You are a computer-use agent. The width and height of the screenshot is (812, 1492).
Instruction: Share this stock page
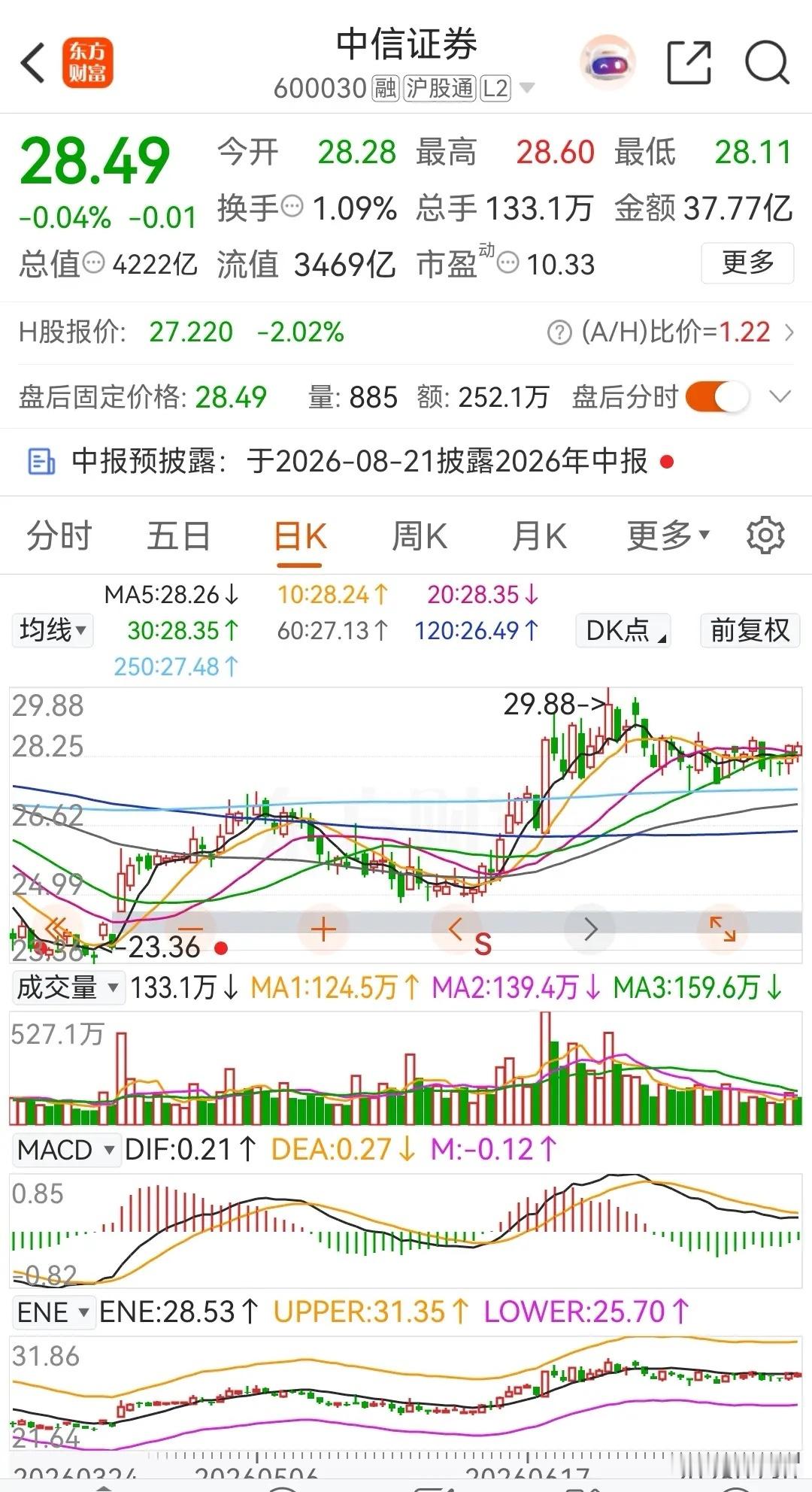coord(689,63)
